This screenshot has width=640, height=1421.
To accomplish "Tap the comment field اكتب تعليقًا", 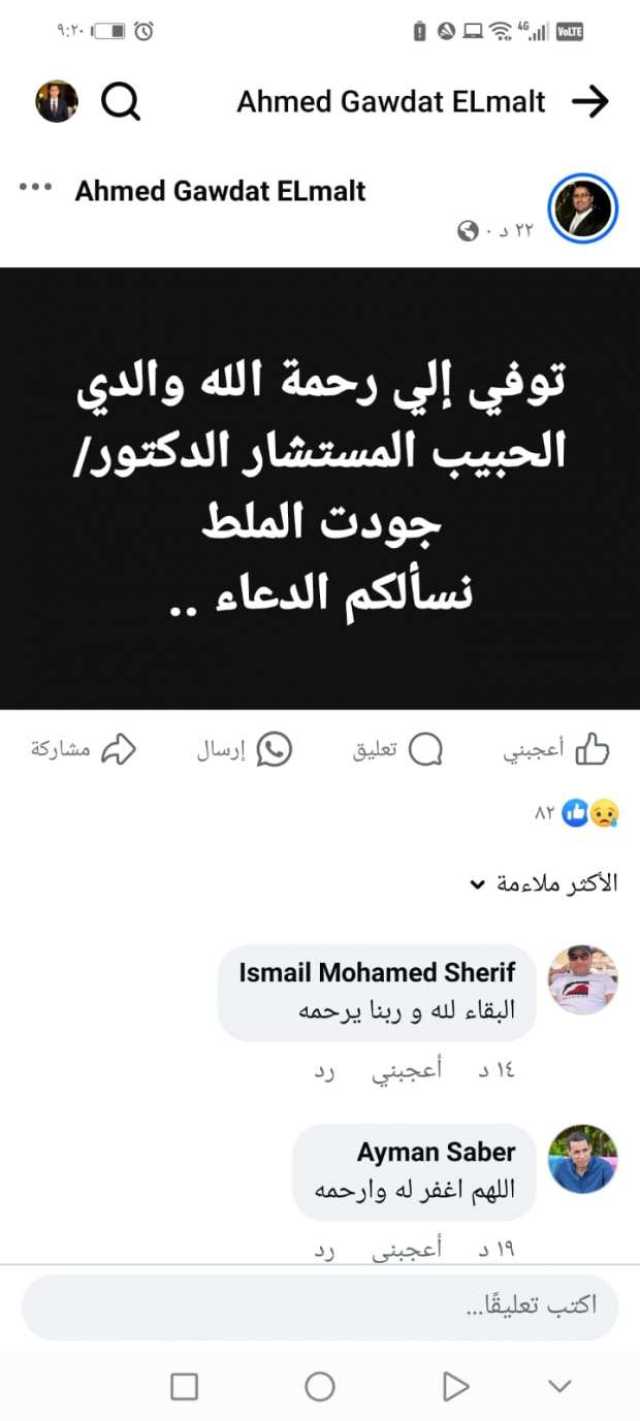I will (x=320, y=1305).
